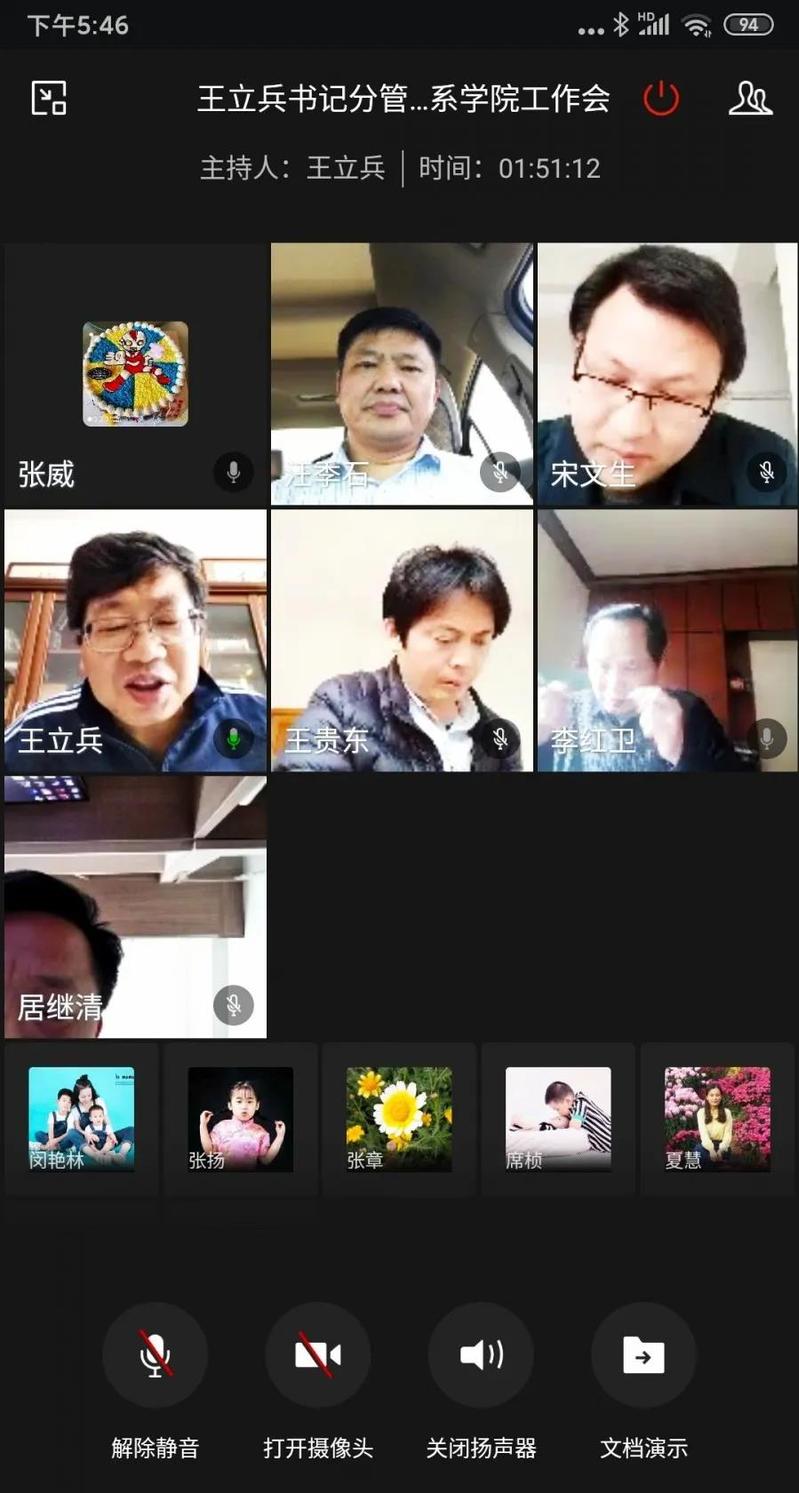Minimize the meeting window
This screenshot has width=799, height=1493.
pyautogui.click(x=49, y=98)
